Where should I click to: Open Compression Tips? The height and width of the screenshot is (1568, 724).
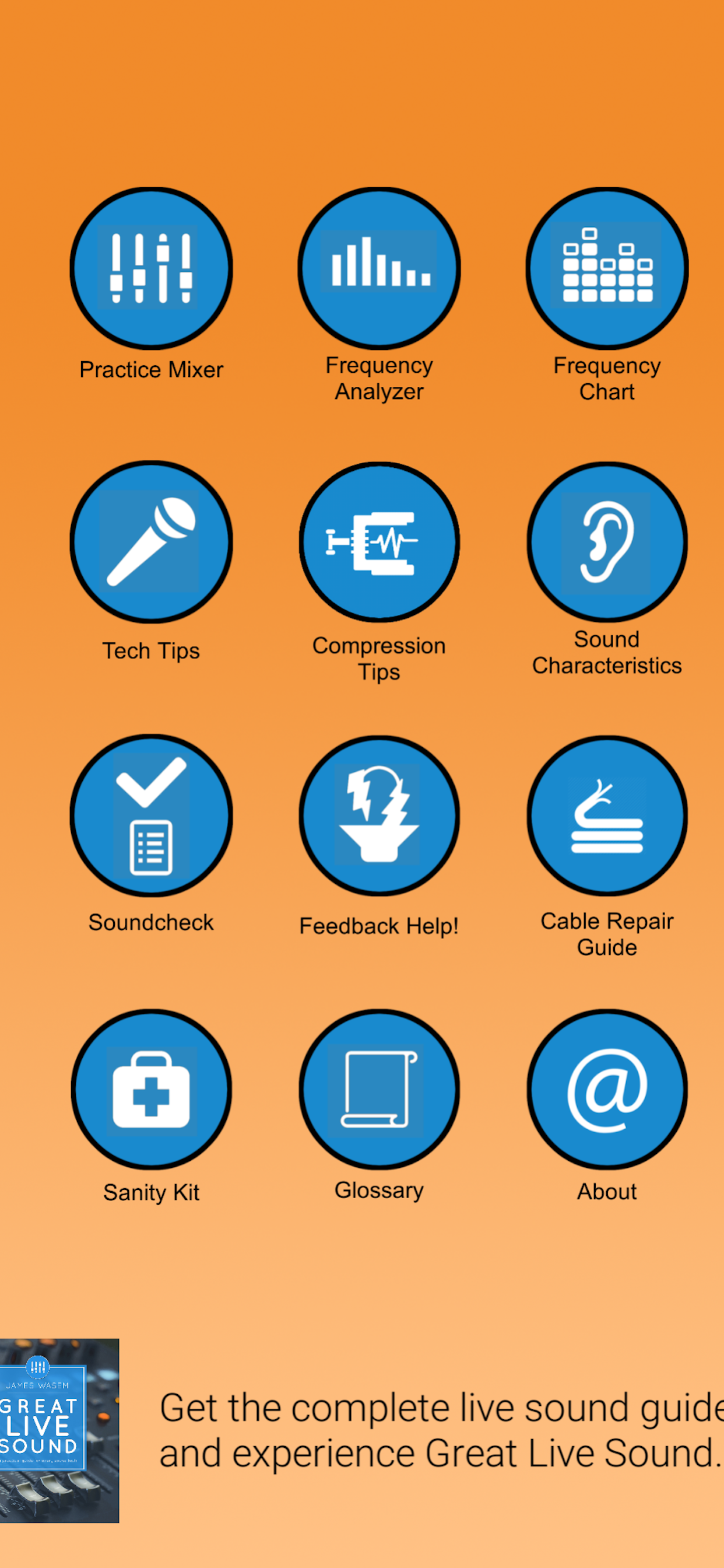pos(379,542)
